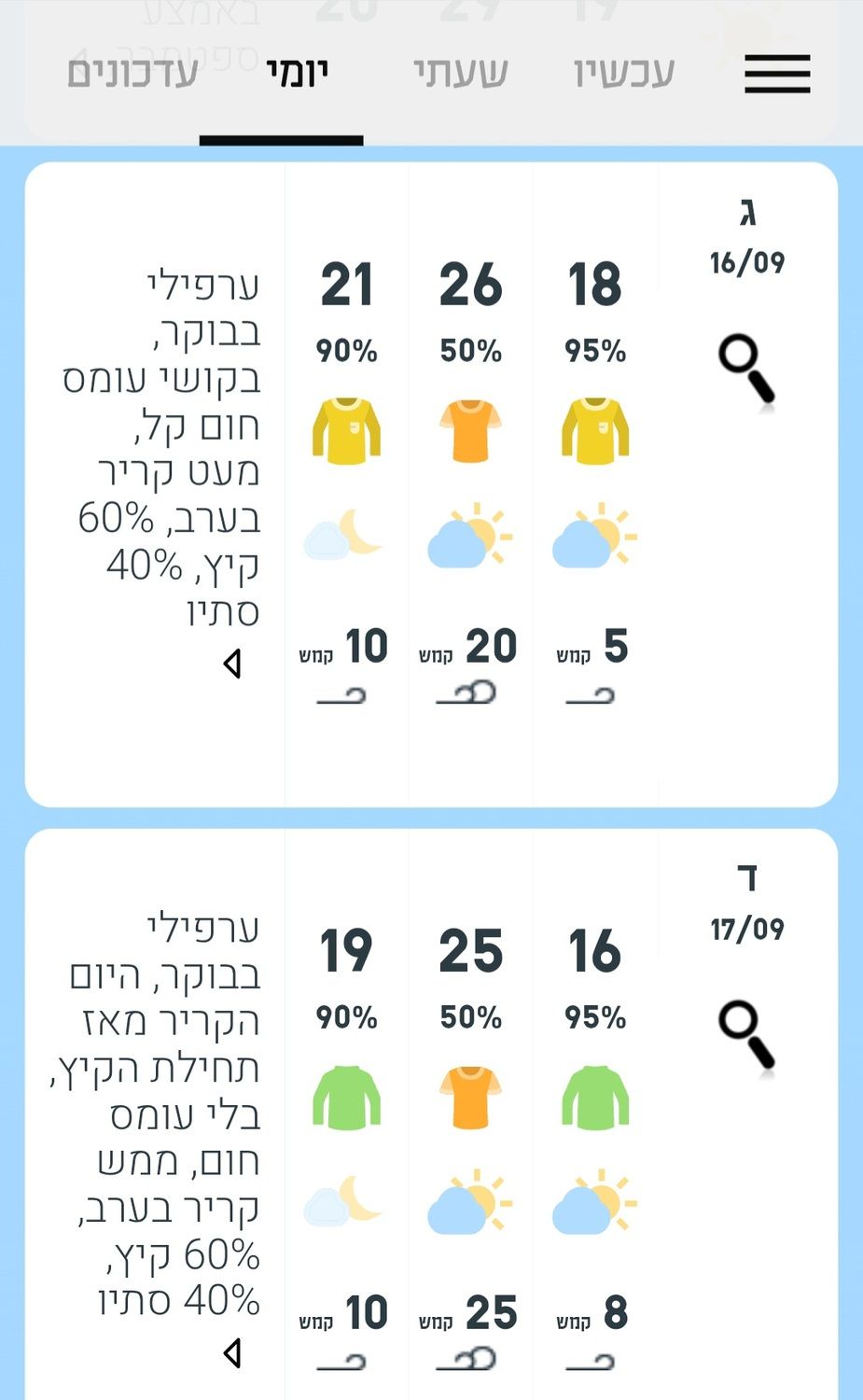This screenshot has height=1400, width=863.
Task: Open the עדכונים tab
Action: 132,74
